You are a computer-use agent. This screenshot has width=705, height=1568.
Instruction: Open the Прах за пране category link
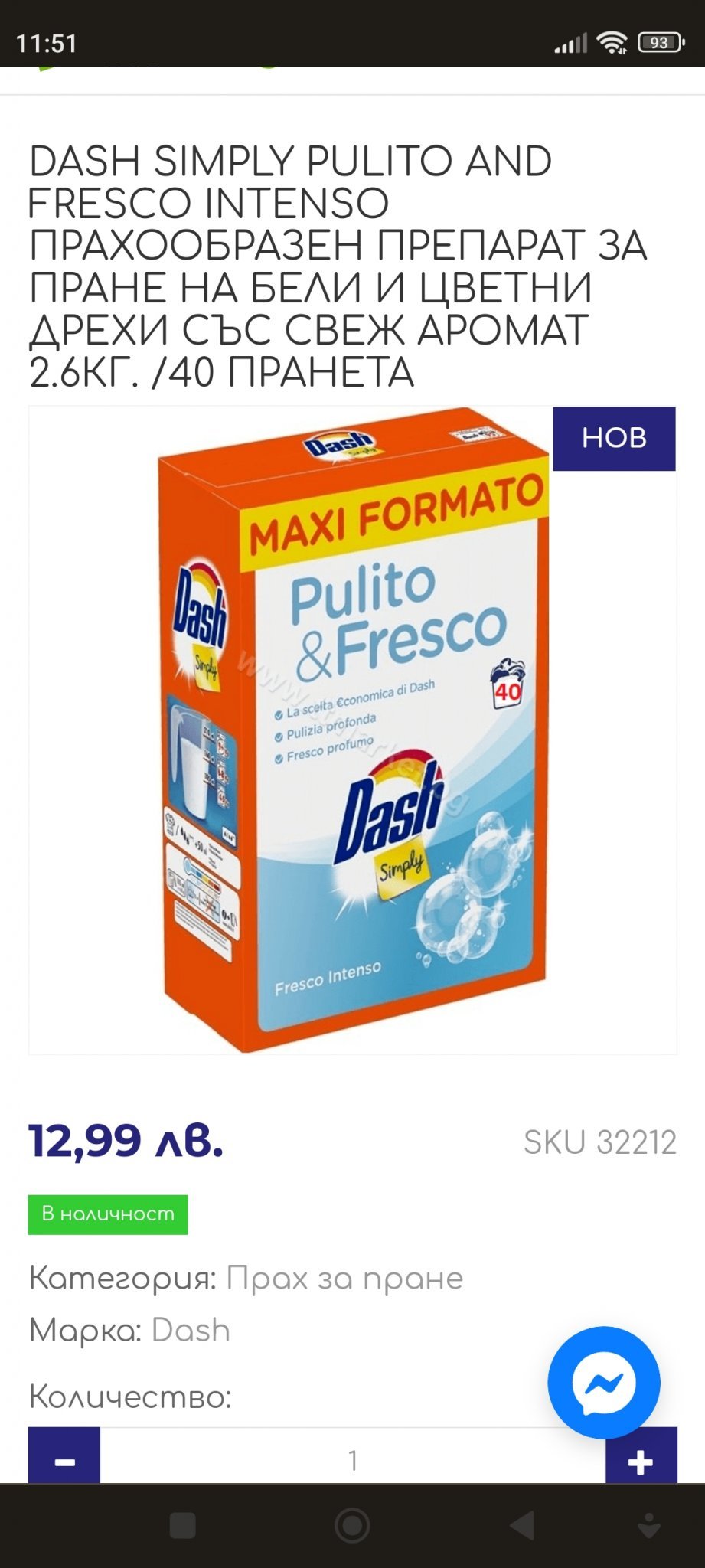pos(344,1279)
